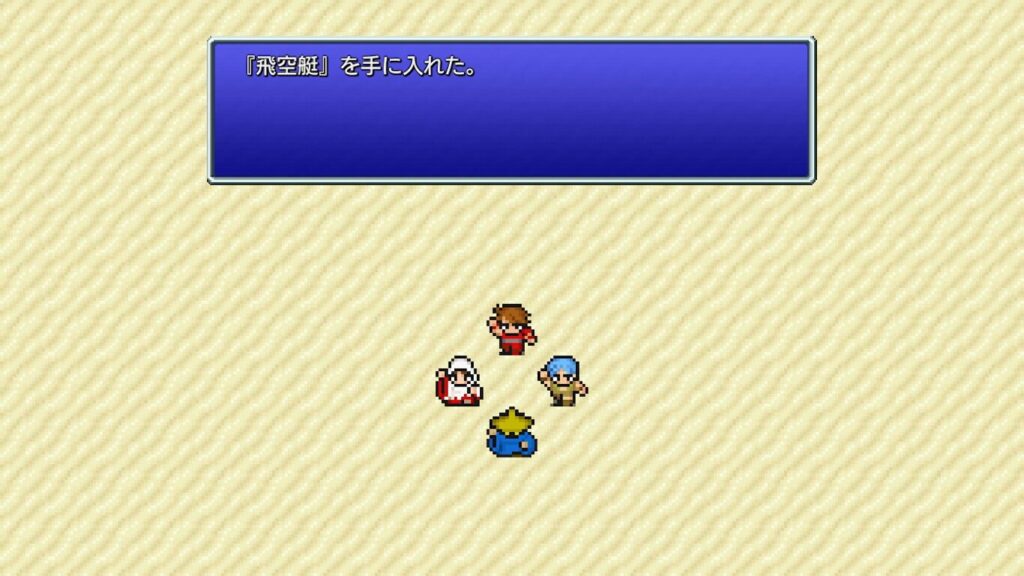The width and height of the screenshot is (1024, 576).
Task: Dismiss the 飛空艇 obtained message window
Action: 511,110
